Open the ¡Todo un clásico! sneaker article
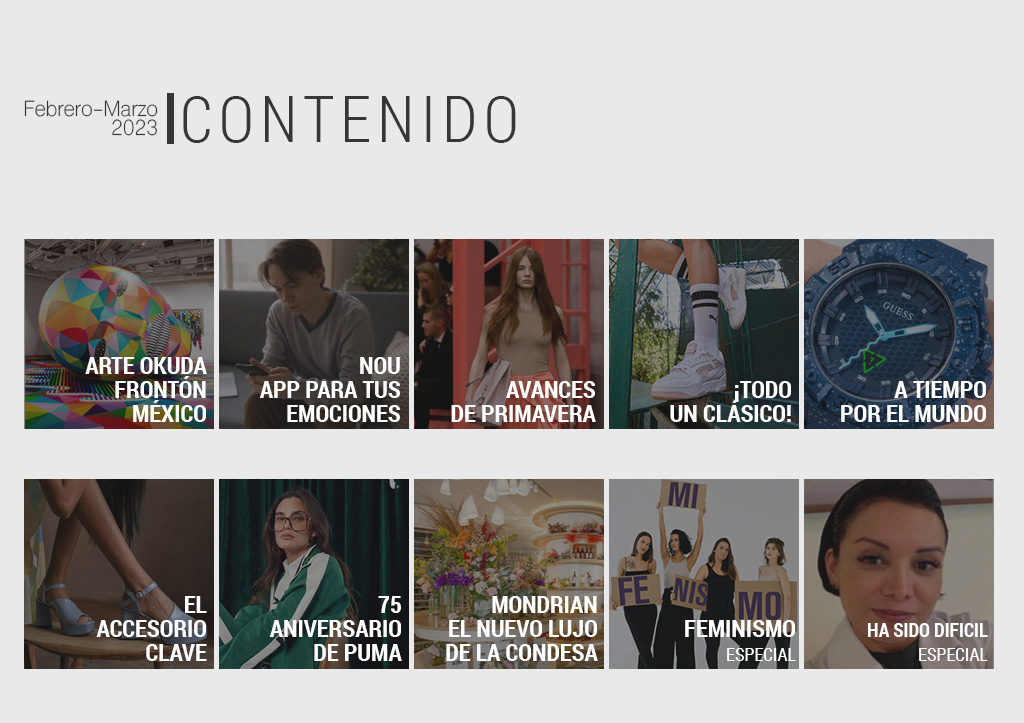1024x723 pixels. tap(703, 334)
